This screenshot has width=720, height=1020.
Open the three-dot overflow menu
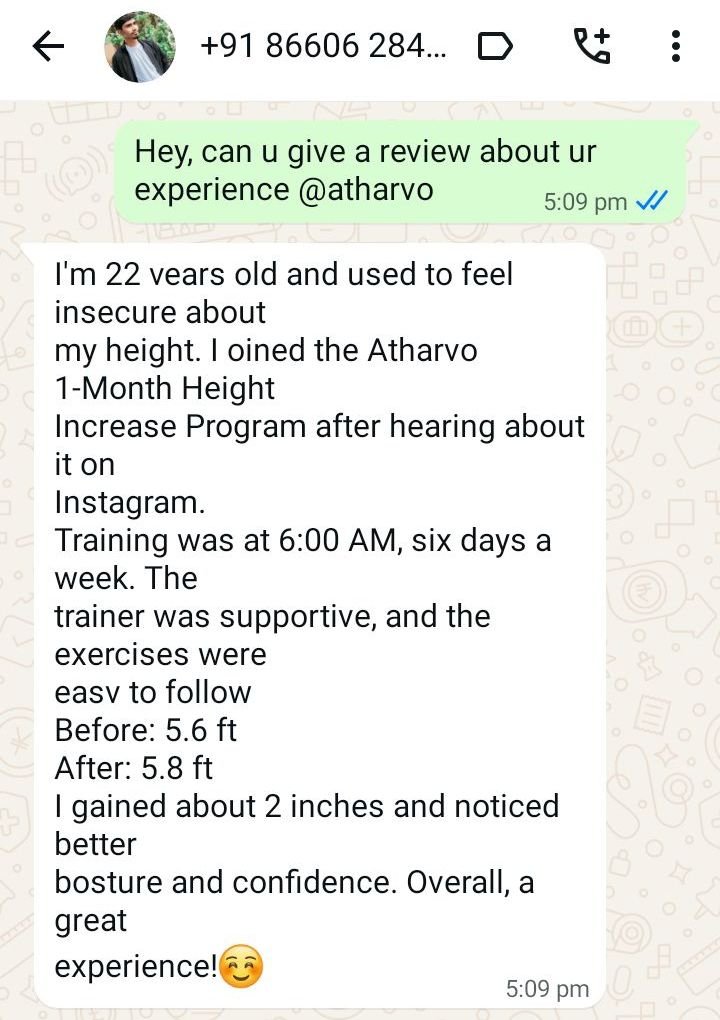click(676, 46)
